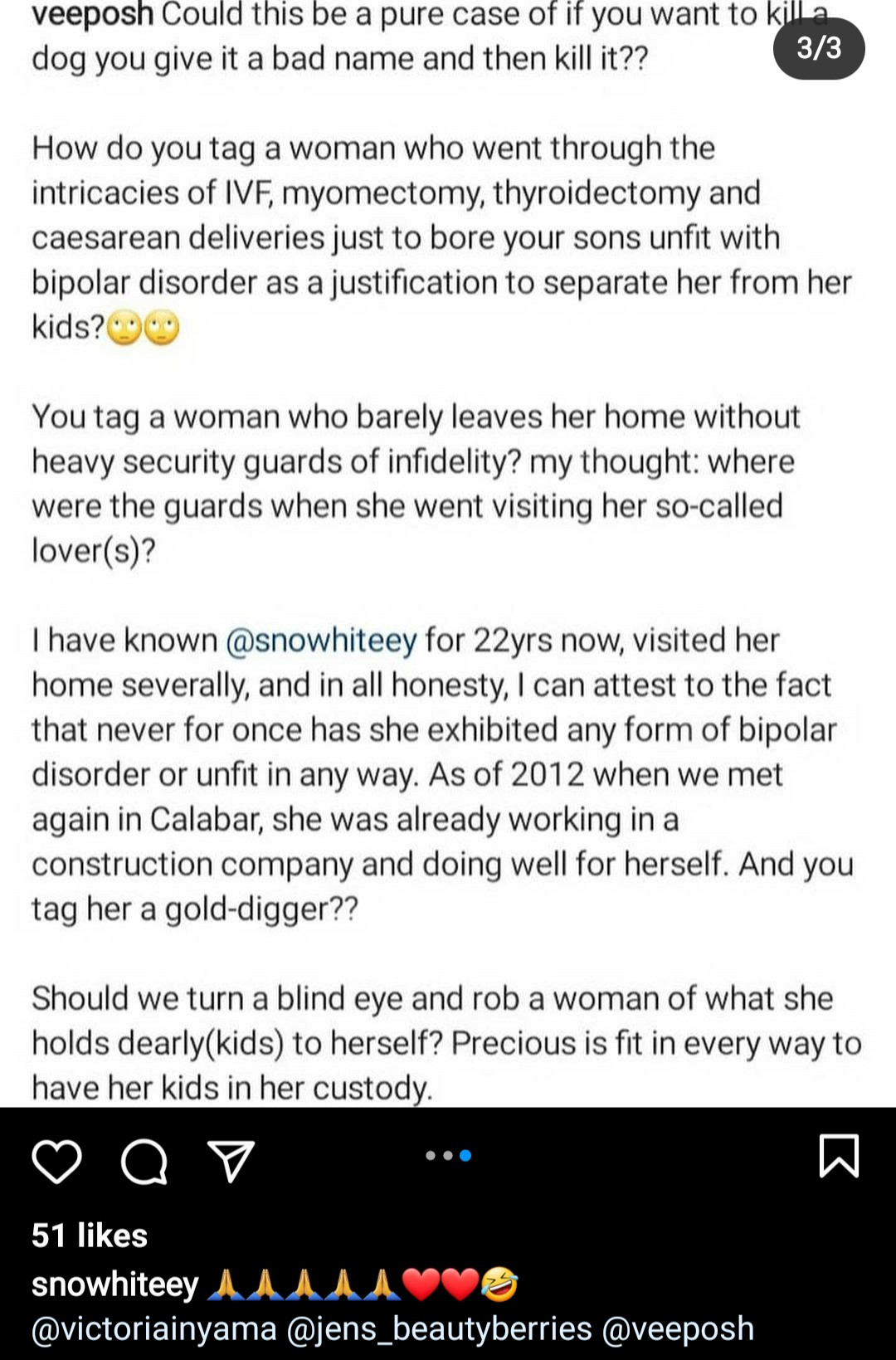Open the @victoriainyama mention
The height and width of the screenshot is (1360, 896).
153,1328
